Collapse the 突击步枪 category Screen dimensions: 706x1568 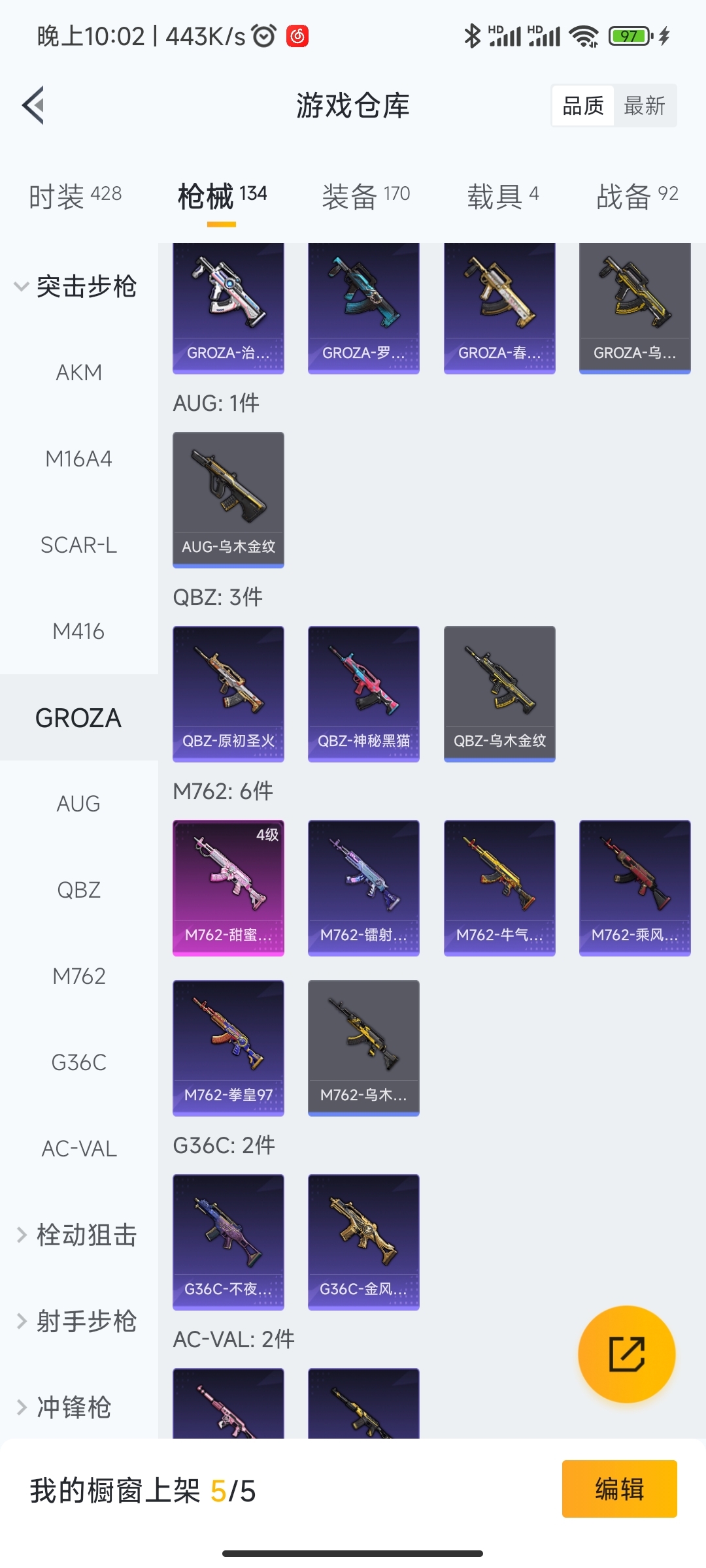pos(77,286)
